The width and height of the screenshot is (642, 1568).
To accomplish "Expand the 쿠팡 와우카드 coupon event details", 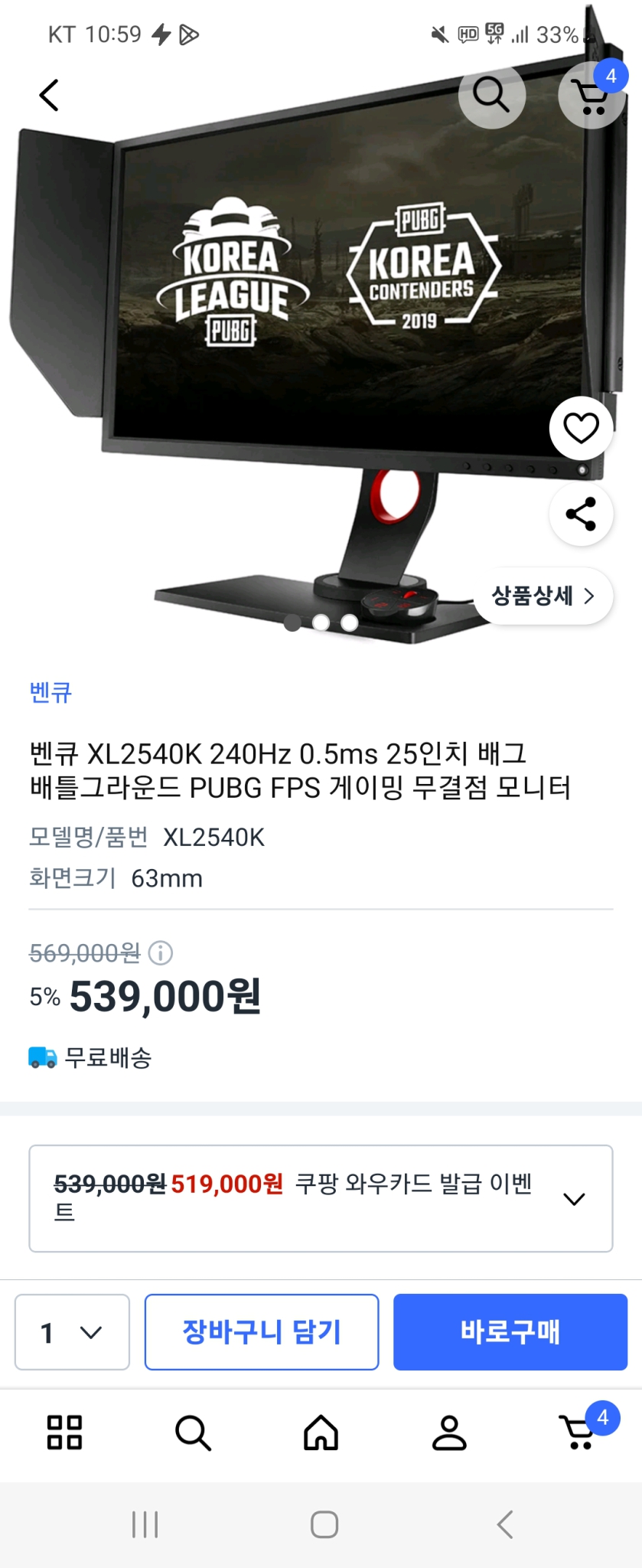I will coord(574,1199).
